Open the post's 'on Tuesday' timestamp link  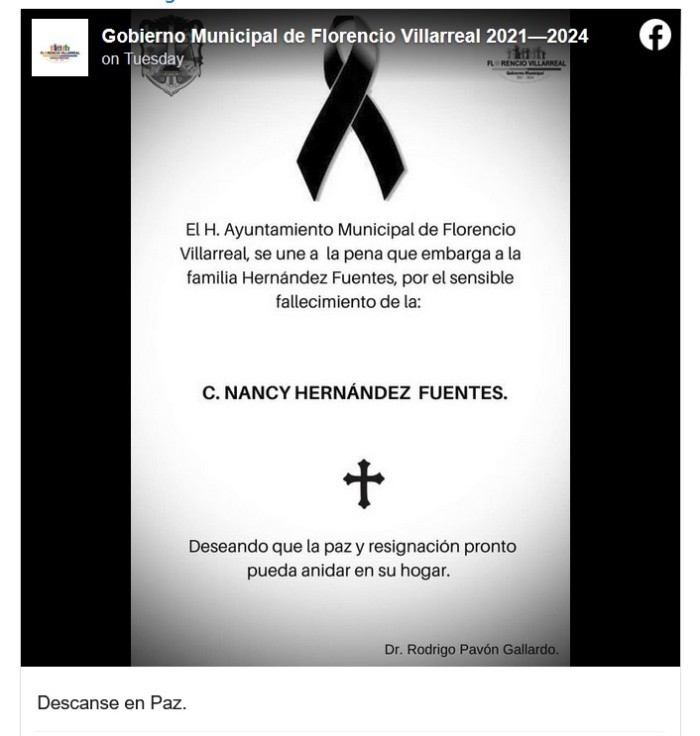coord(142,59)
